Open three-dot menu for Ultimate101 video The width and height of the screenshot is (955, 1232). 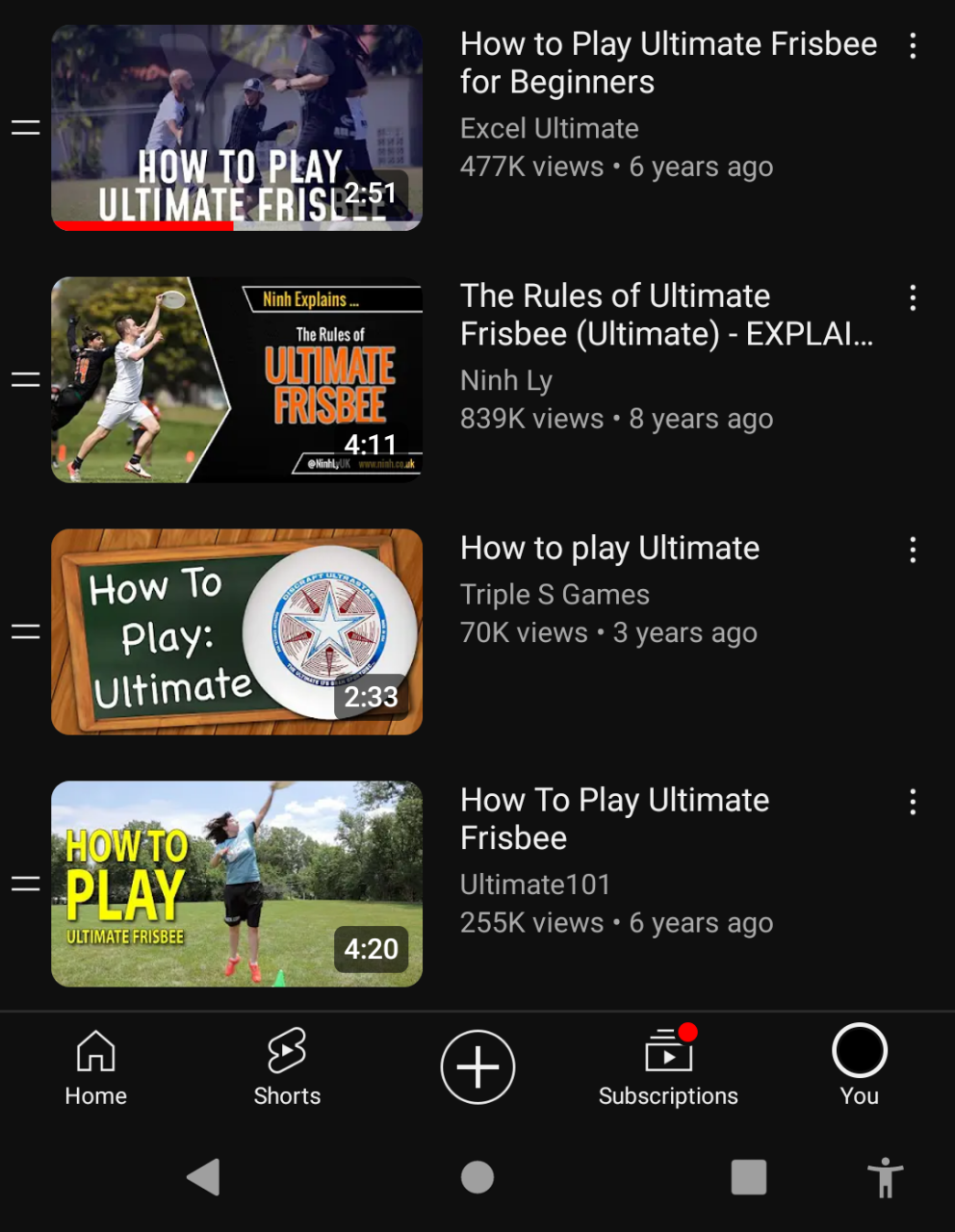913,803
